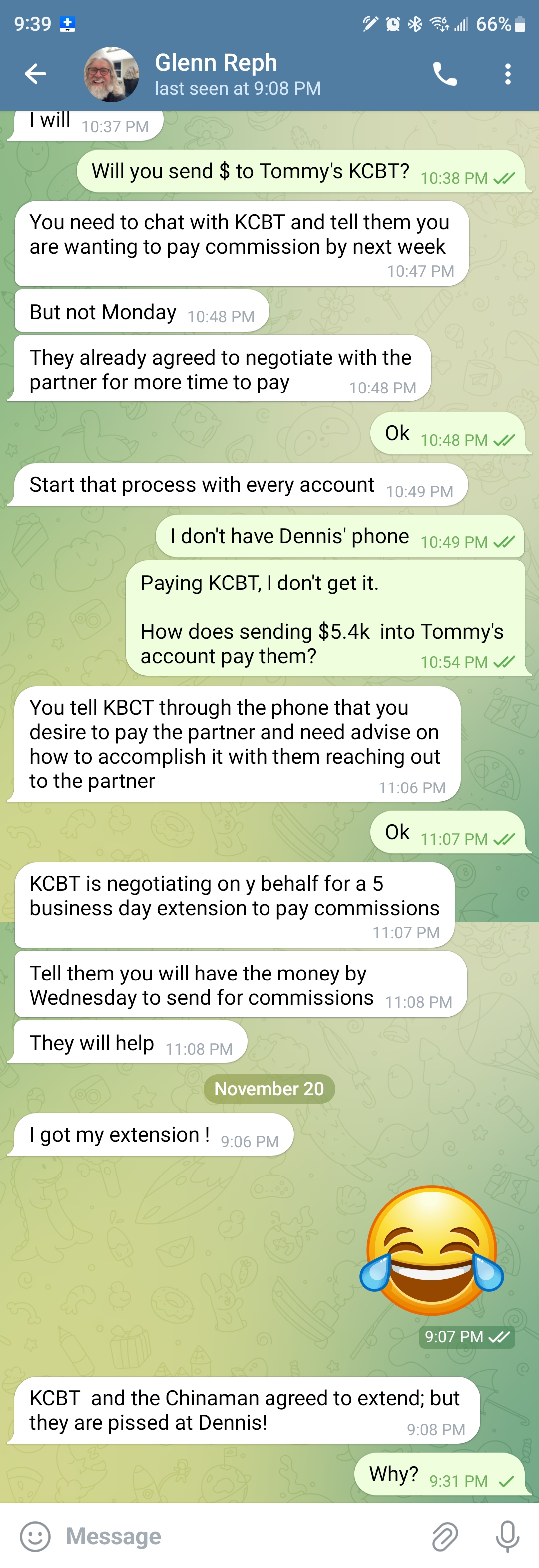Open Glenn Reph's profile photo
This screenshot has width=539, height=1568.
[x=111, y=74]
